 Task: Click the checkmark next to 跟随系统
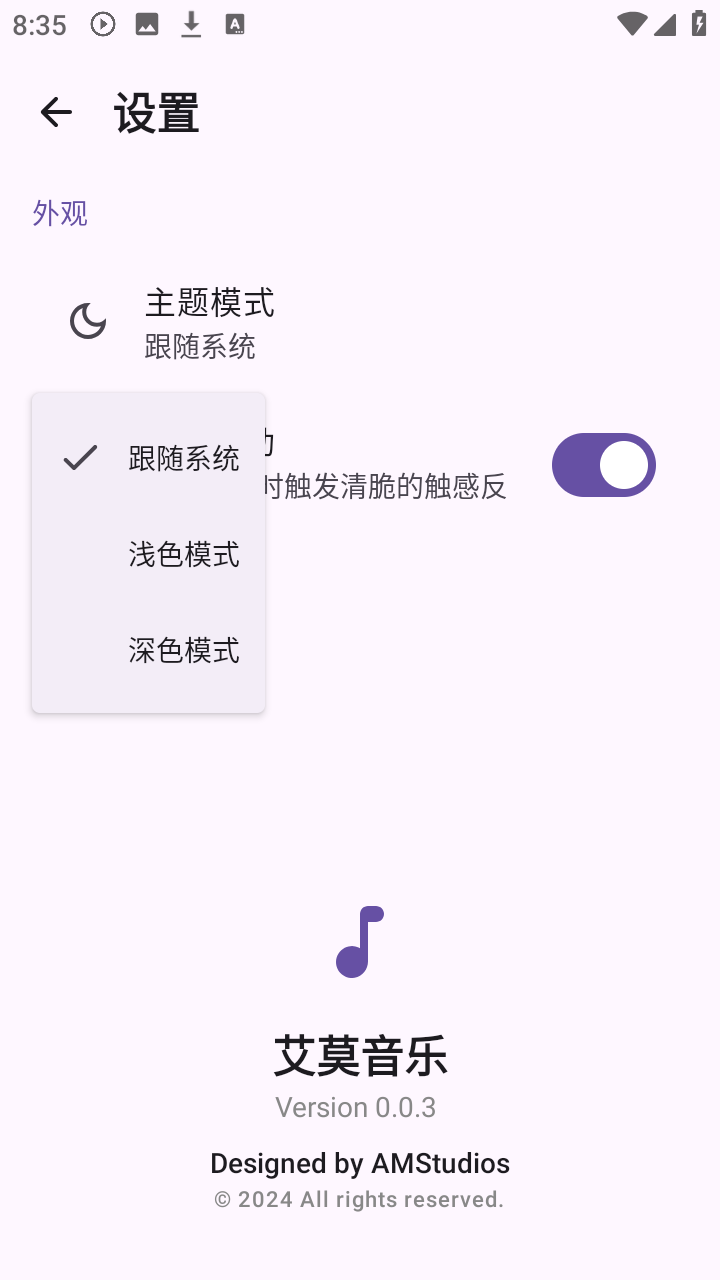(79, 458)
